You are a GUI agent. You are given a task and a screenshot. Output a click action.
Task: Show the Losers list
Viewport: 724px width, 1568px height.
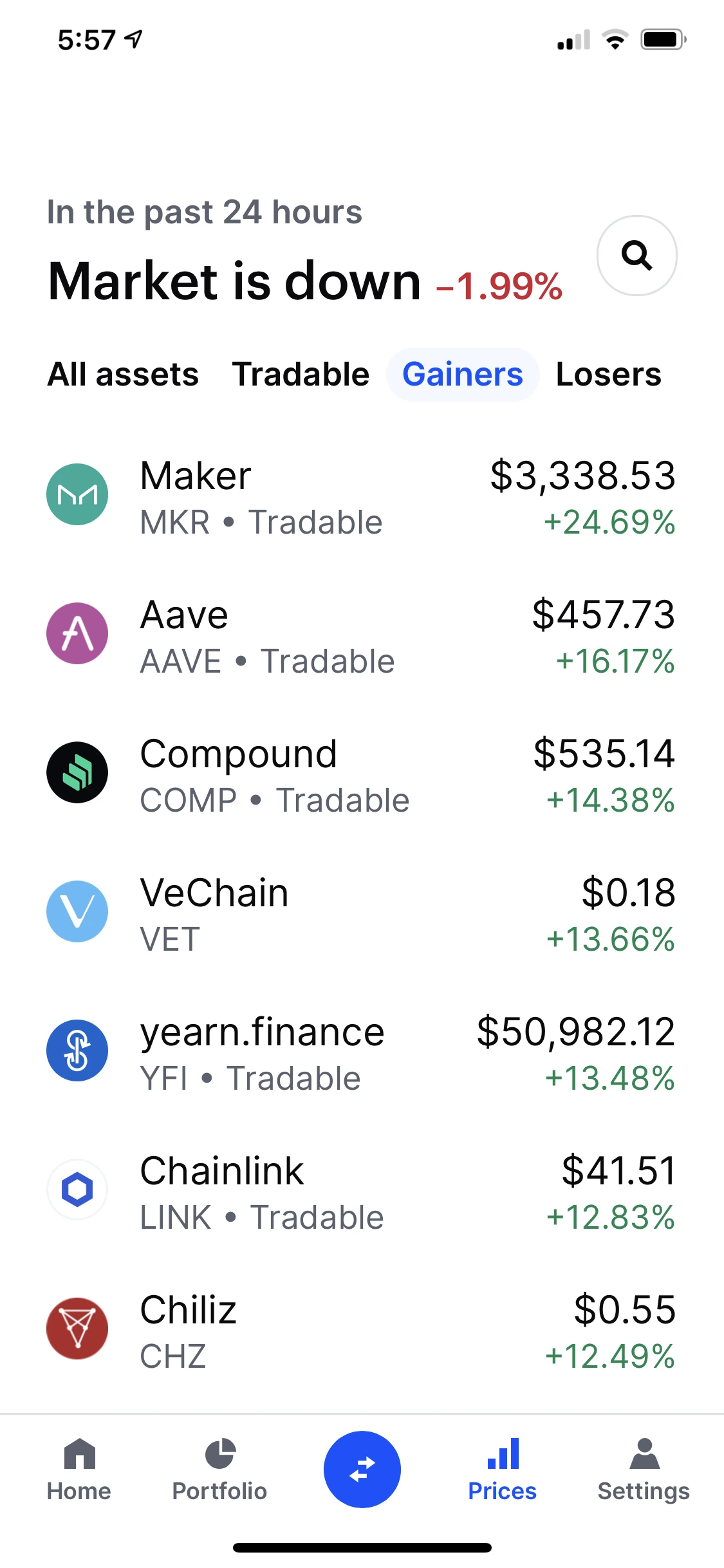tap(608, 375)
